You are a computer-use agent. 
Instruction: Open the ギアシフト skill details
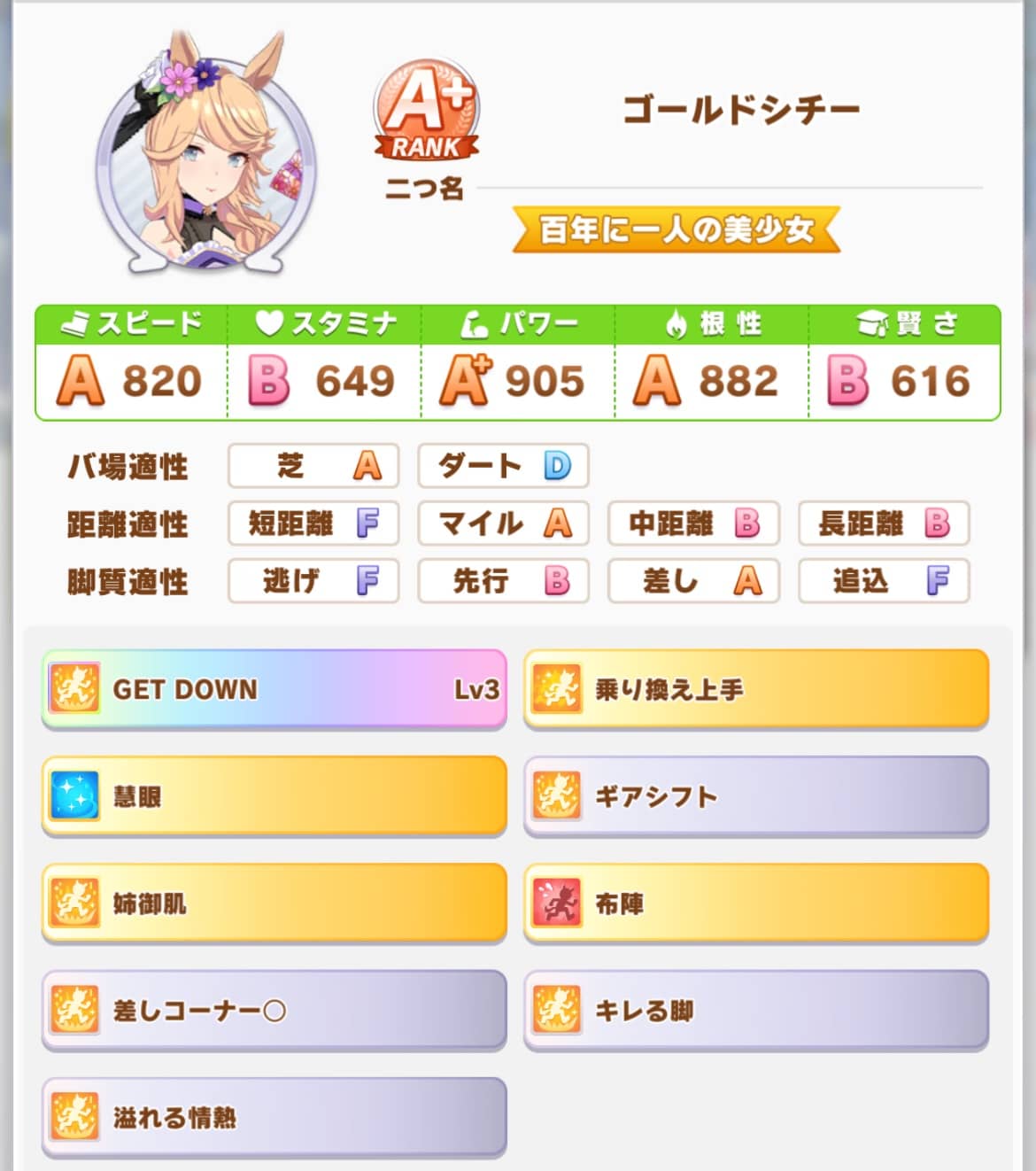tap(757, 795)
